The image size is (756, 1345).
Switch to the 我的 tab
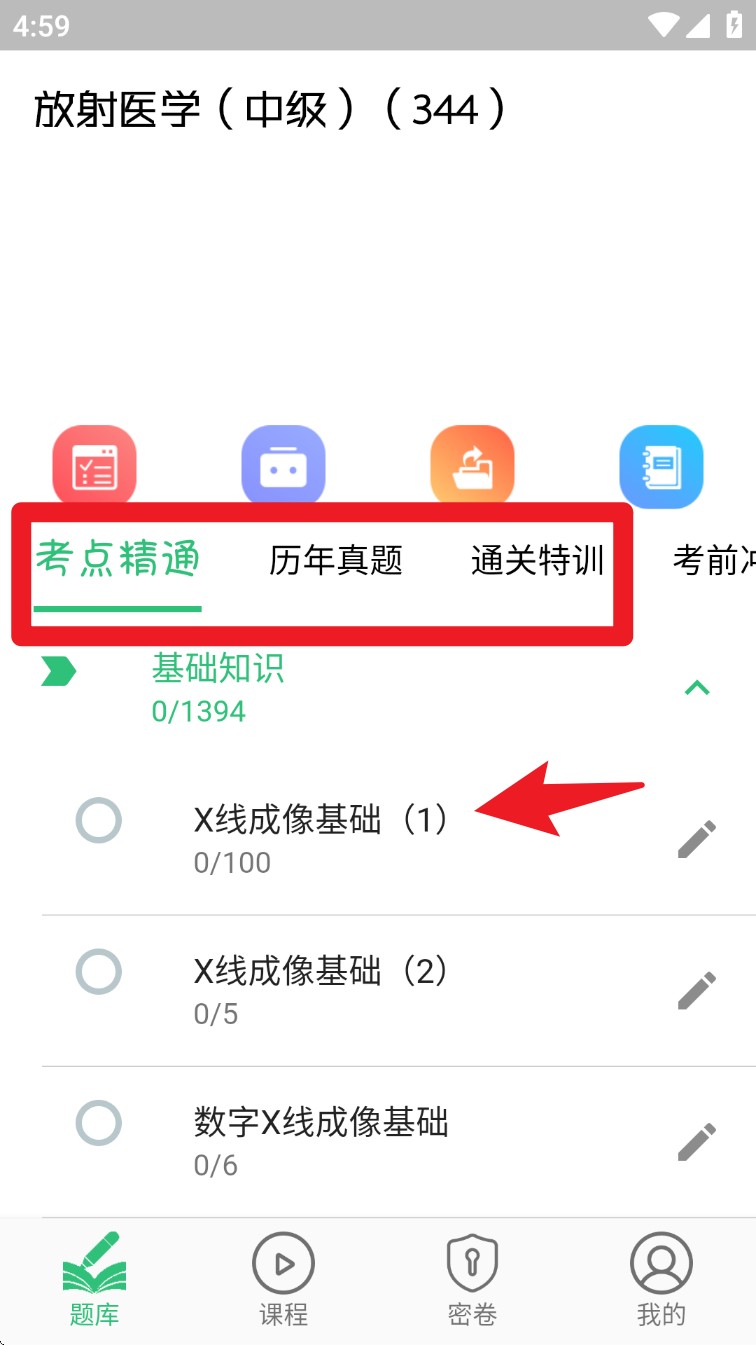click(661, 1280)
